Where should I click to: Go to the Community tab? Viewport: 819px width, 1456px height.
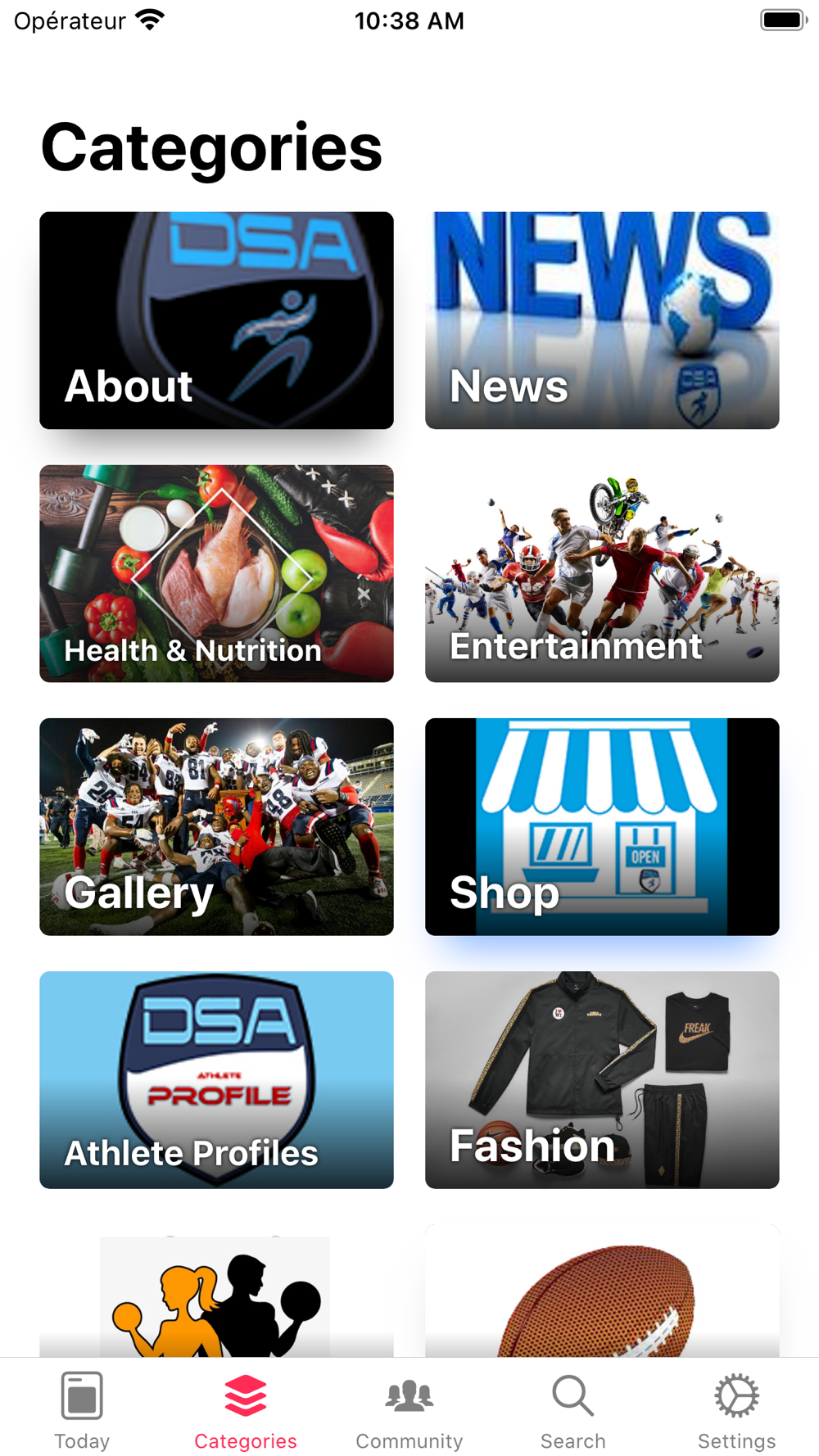409,1410
